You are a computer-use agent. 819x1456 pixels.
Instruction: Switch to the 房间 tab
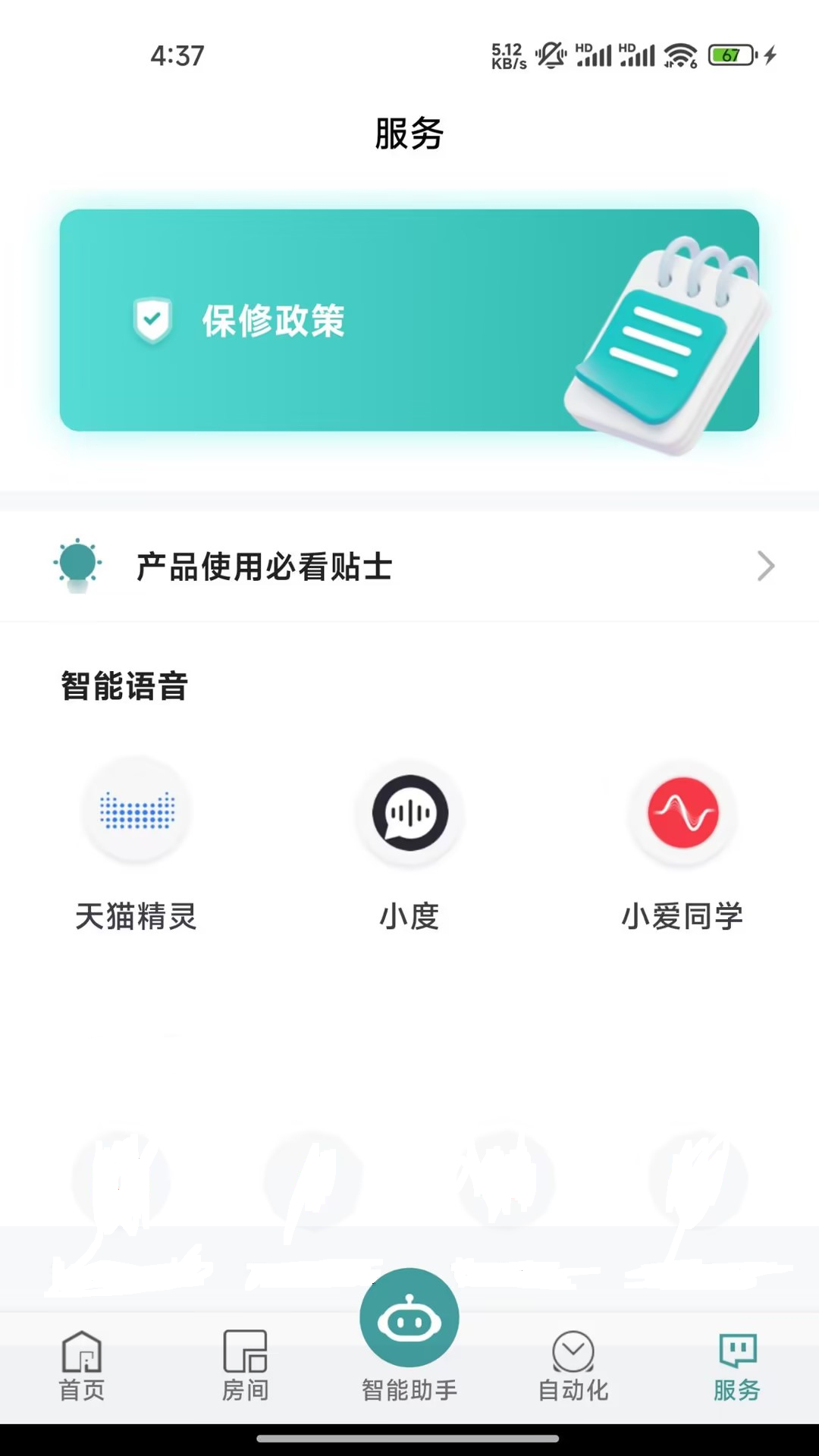[x=245, y=1367]
